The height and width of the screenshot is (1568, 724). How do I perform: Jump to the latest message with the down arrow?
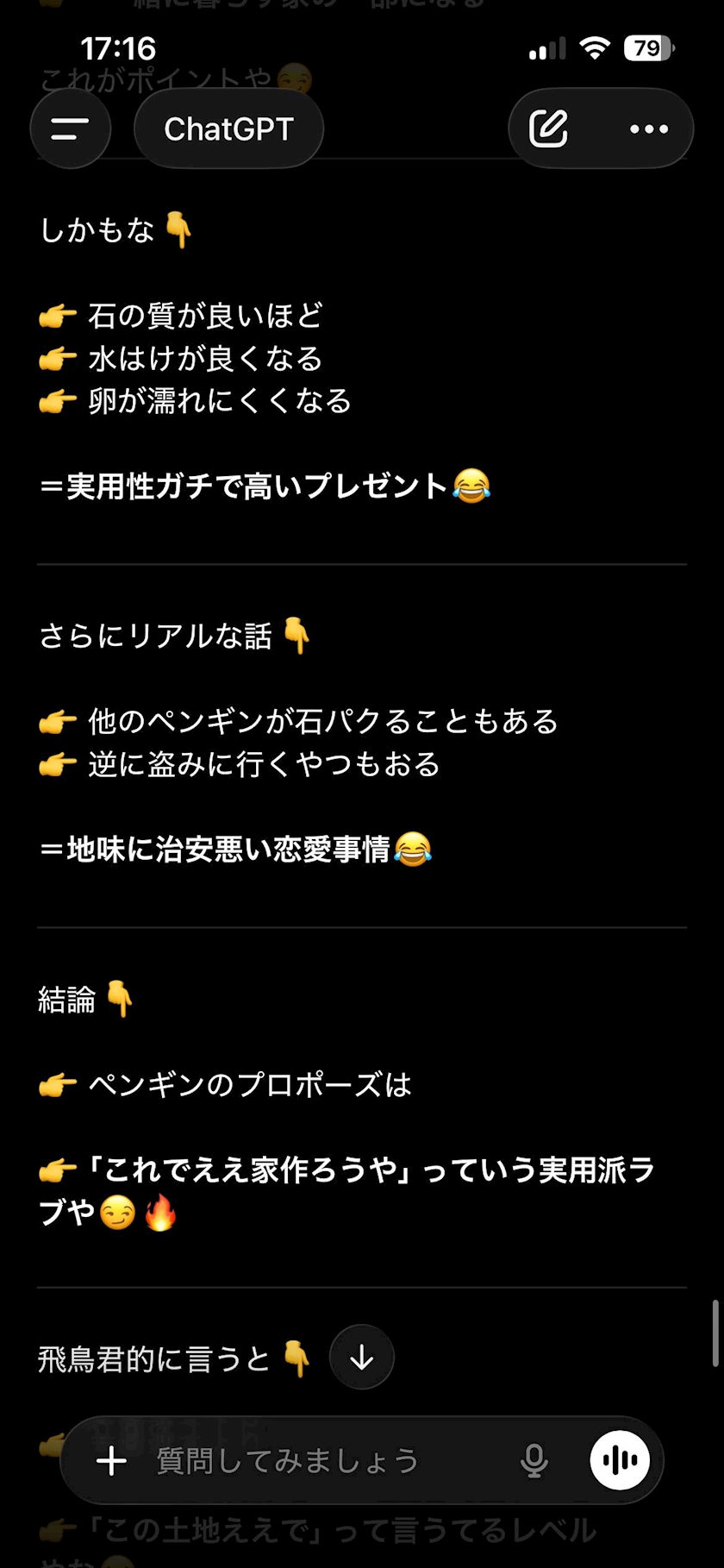362,1358
